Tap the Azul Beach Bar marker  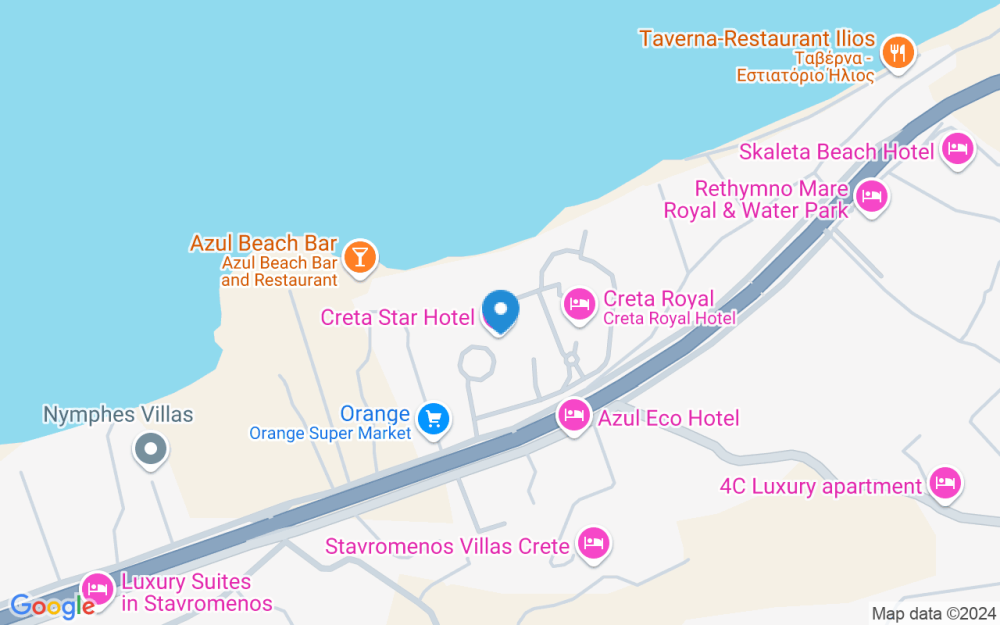(x=359, y=257)
